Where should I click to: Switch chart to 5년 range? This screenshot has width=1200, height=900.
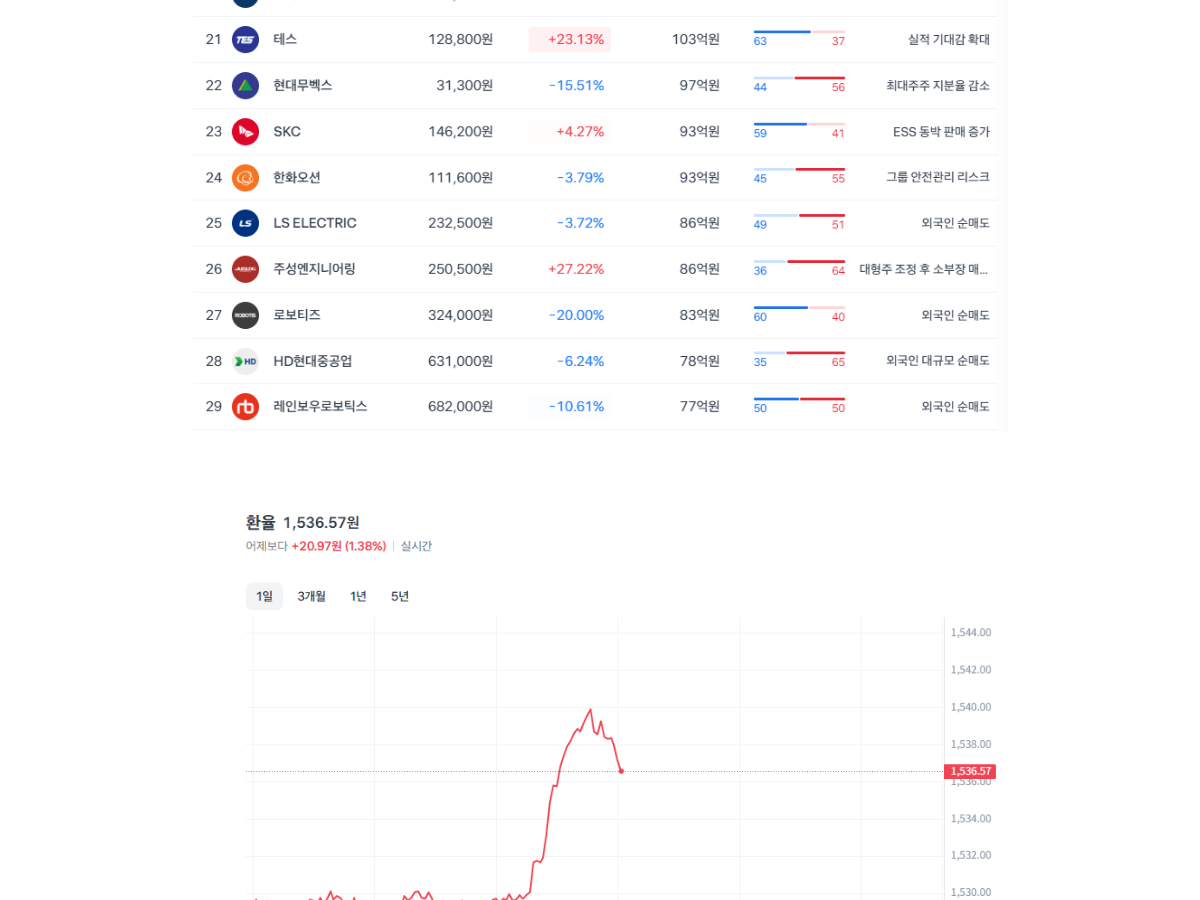[x=400, y=597]
